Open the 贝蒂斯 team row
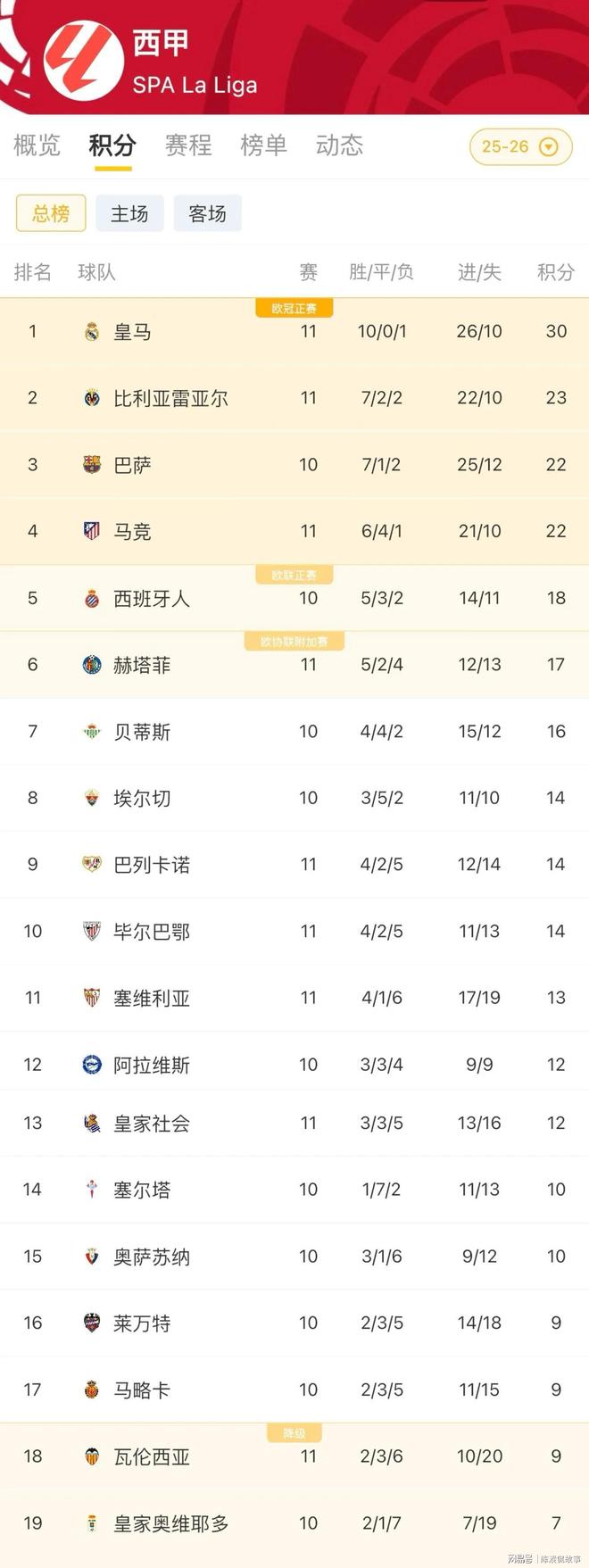Screen dimensions: 589x1568 [142, 732]
